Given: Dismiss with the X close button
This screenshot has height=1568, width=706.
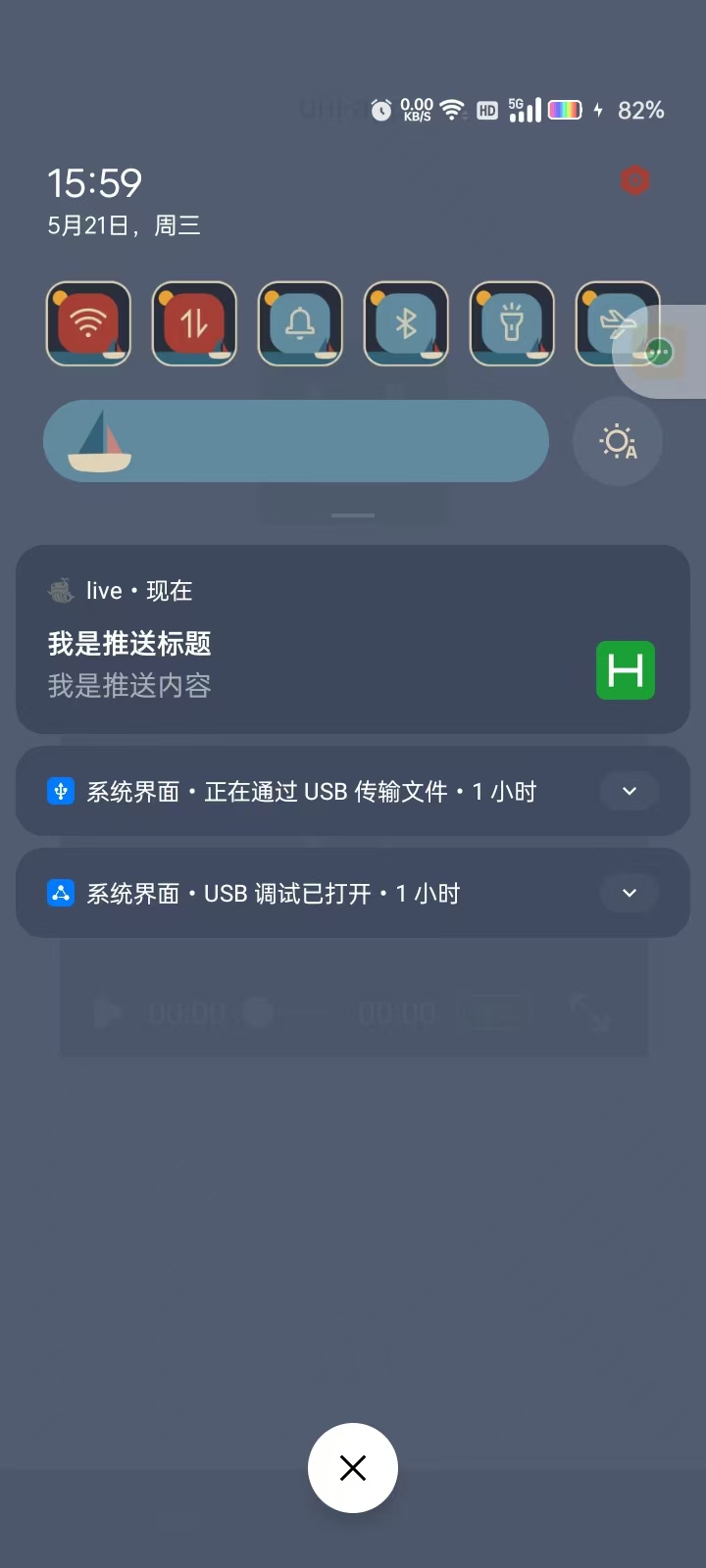Looking at the screenshot, I should coord(352,1467).
